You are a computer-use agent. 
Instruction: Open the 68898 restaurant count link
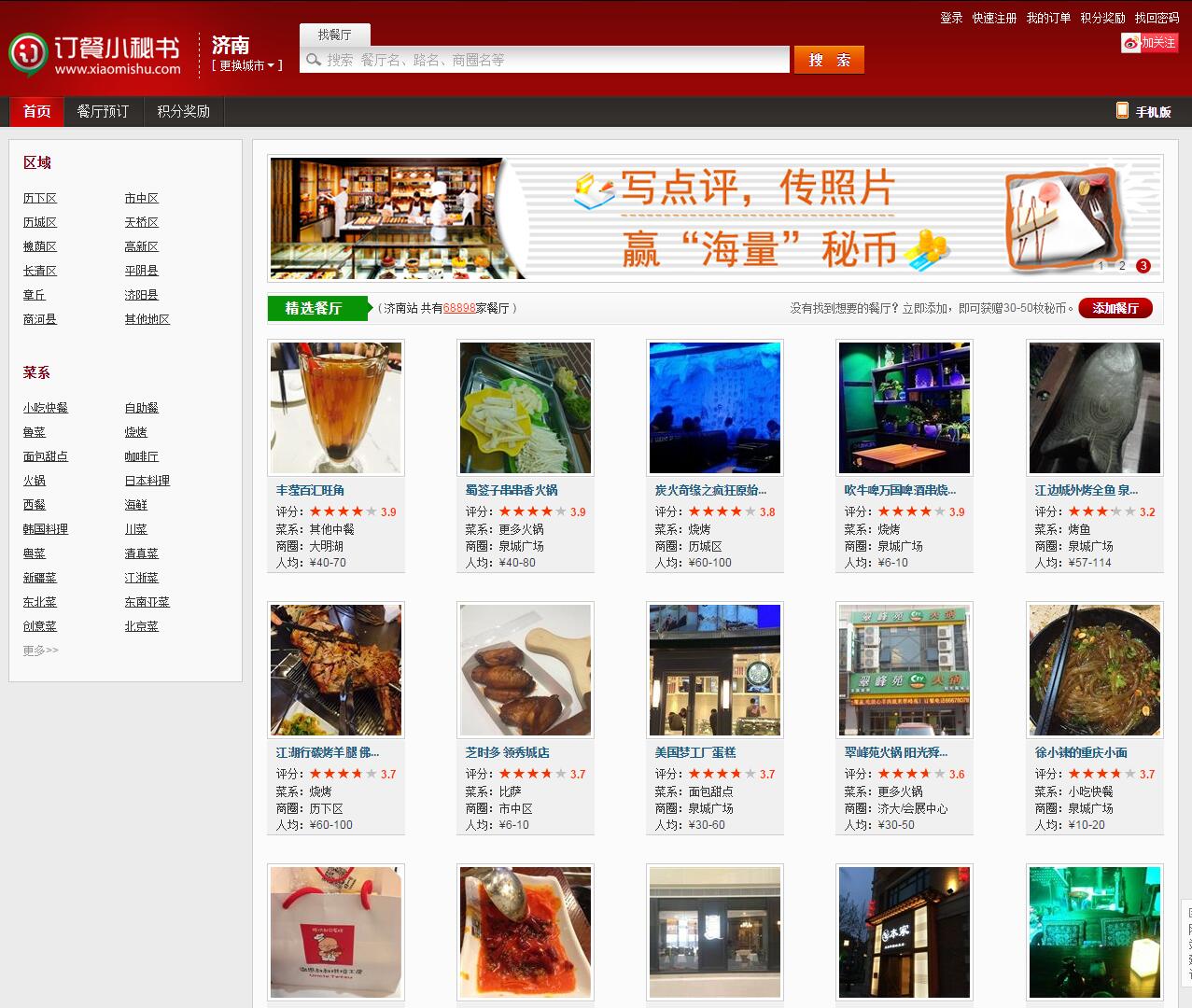pyautogui.click(x=458, y=308)
